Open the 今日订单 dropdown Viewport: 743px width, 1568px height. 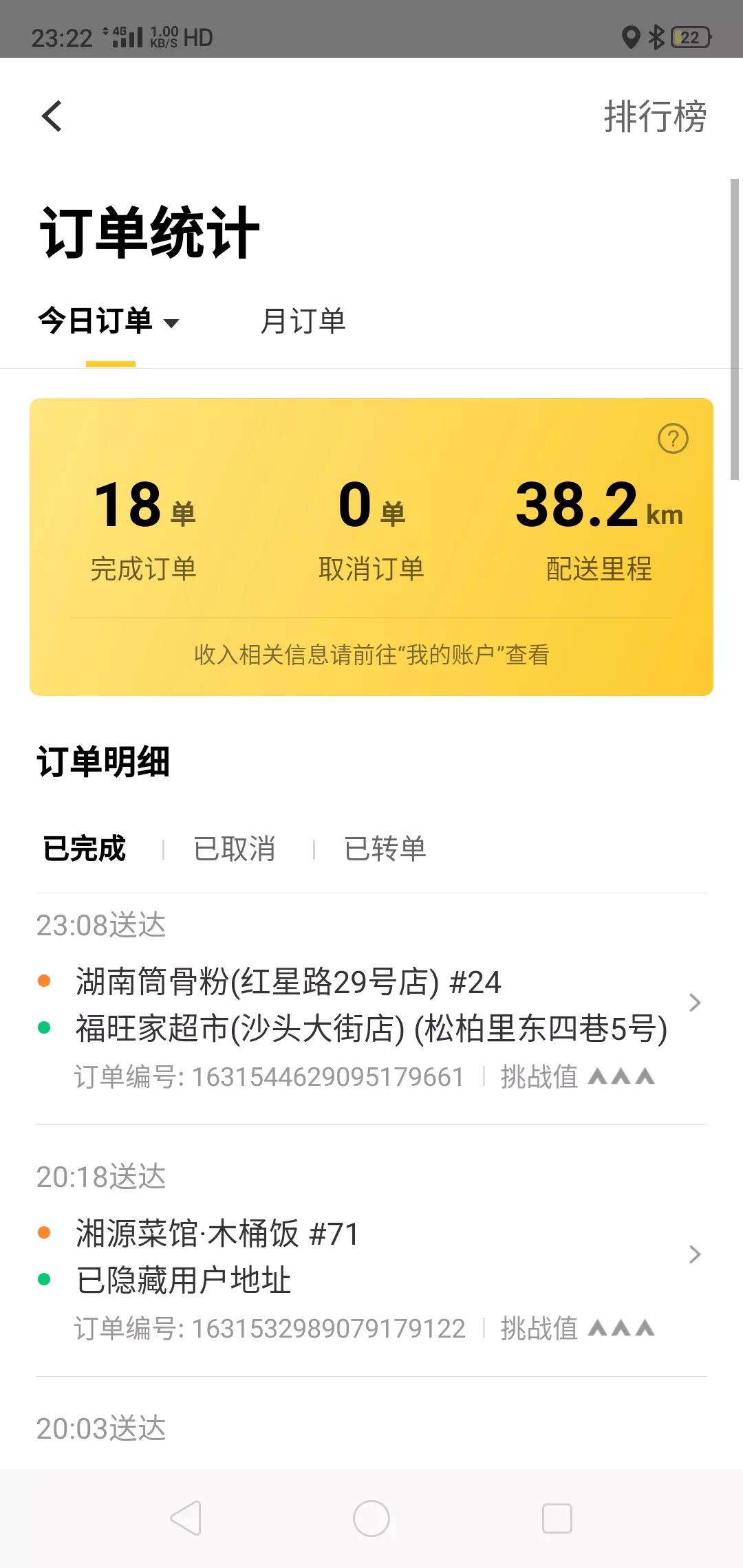point(107,321)
